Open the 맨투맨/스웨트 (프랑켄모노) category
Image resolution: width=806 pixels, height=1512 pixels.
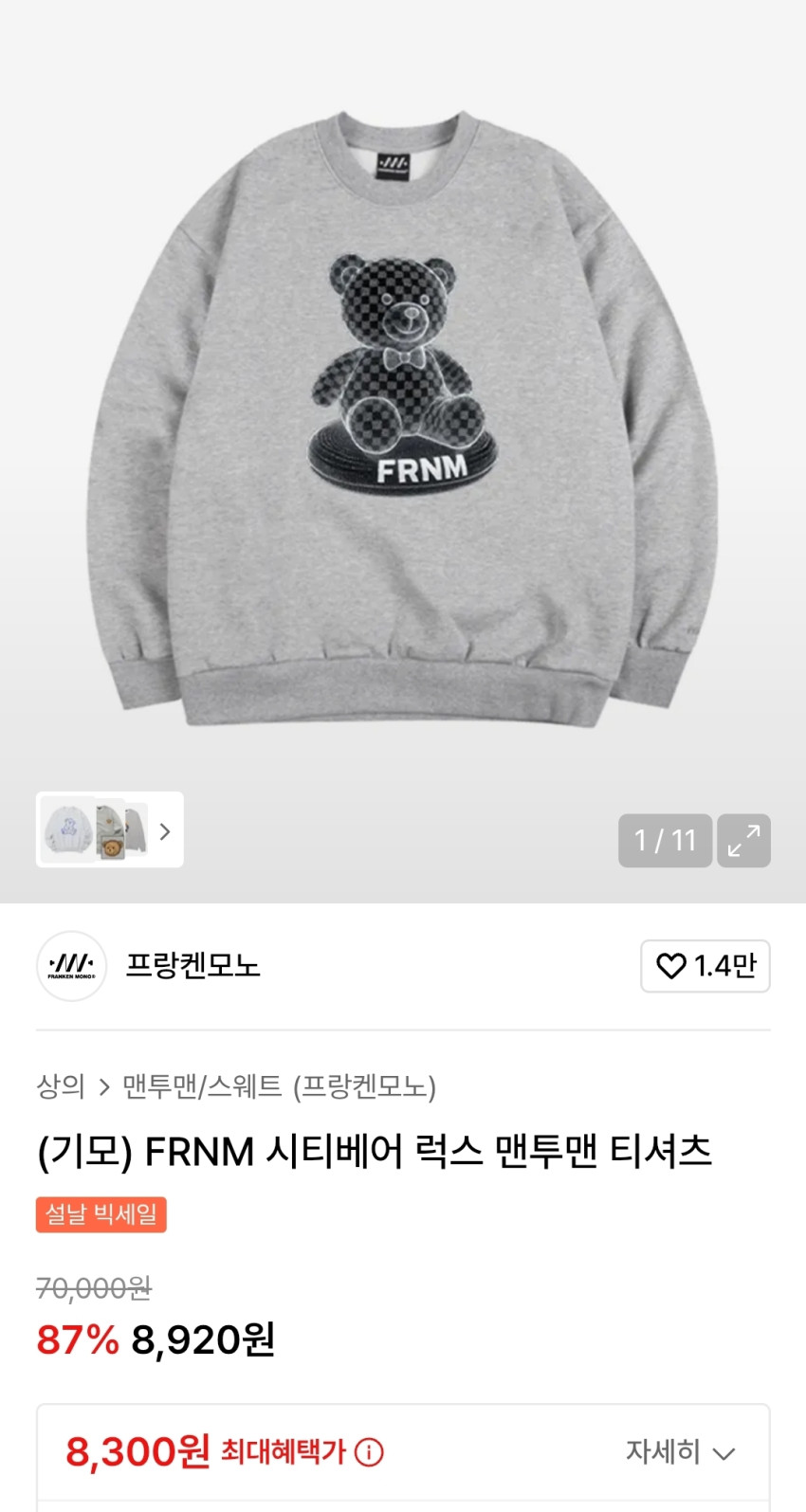pos(279,1086)
